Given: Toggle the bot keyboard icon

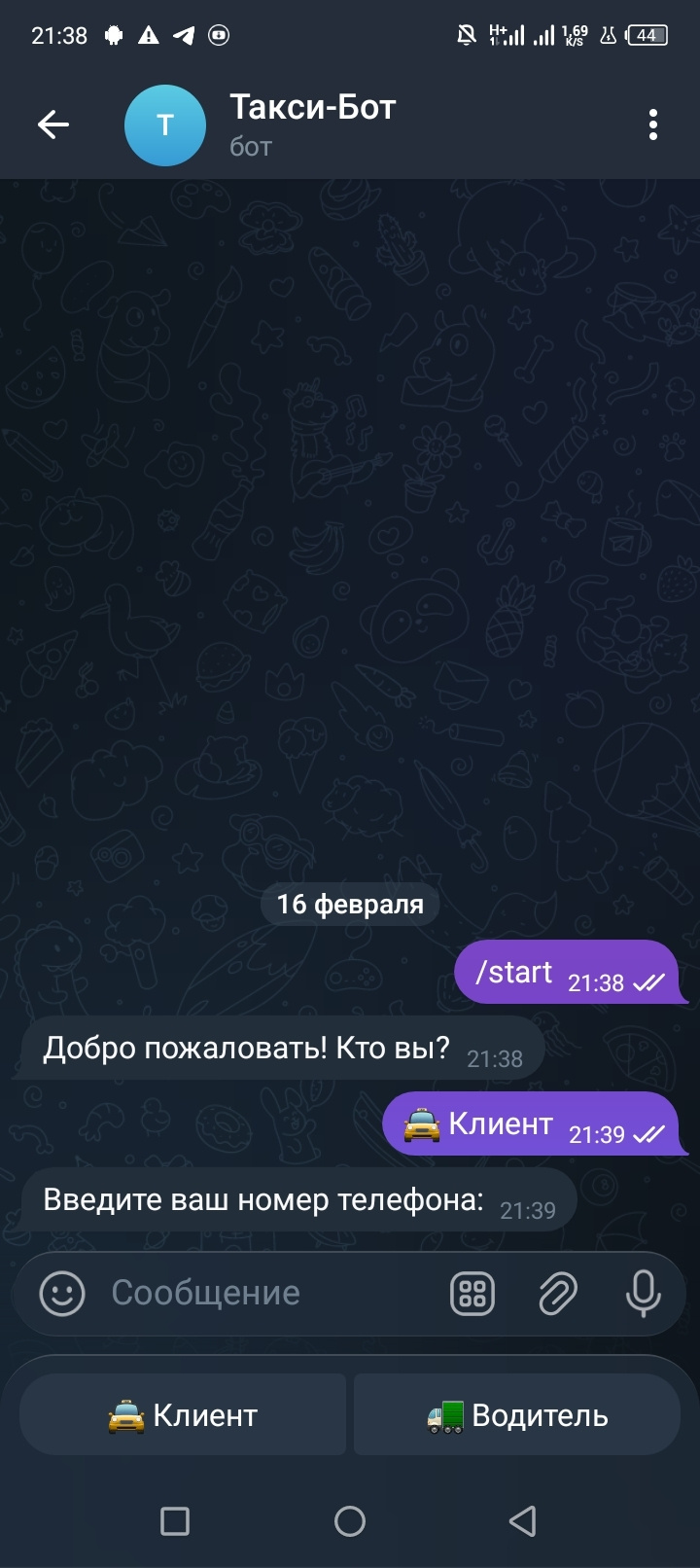Looking at the screenshot, I should (472, 1294).
